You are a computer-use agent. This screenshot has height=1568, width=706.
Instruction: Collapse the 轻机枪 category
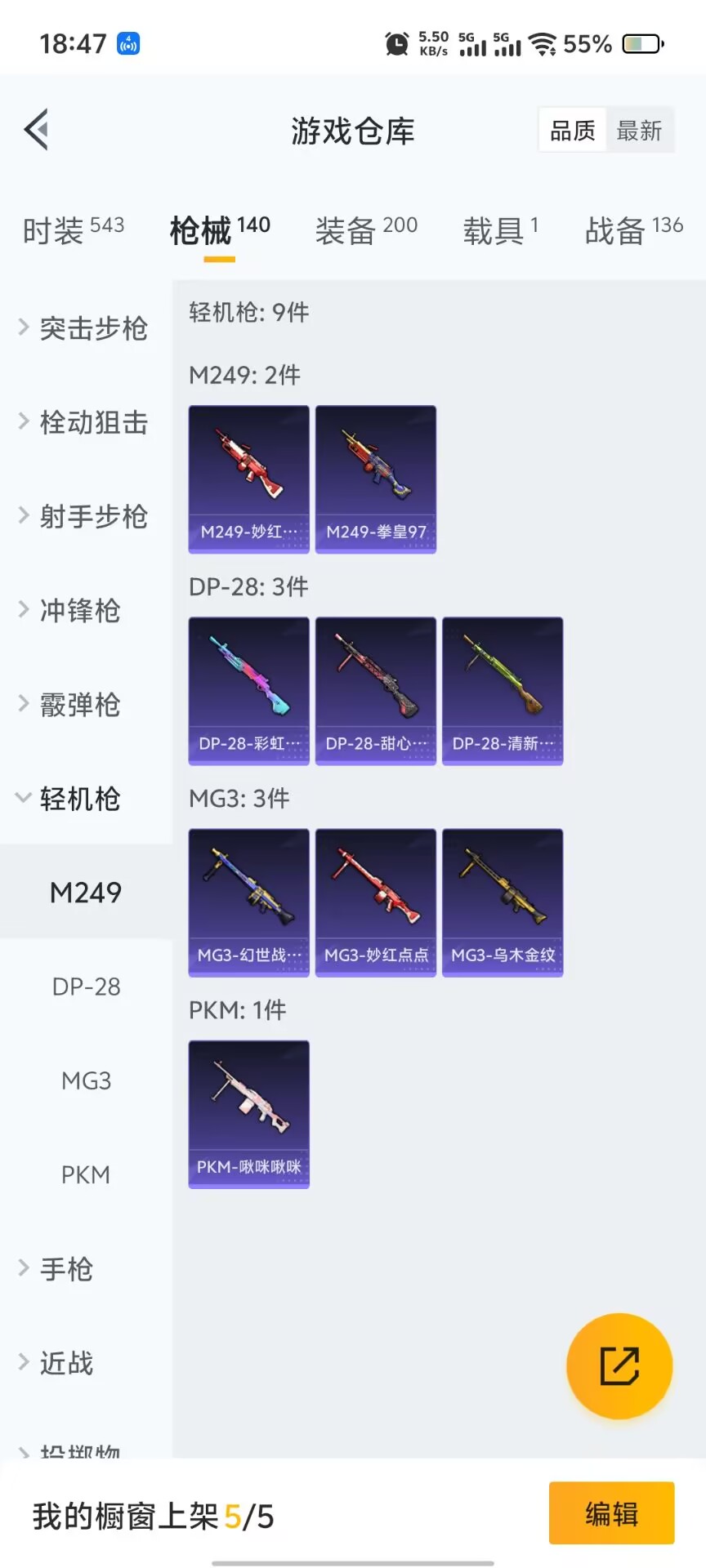point(72,798)
